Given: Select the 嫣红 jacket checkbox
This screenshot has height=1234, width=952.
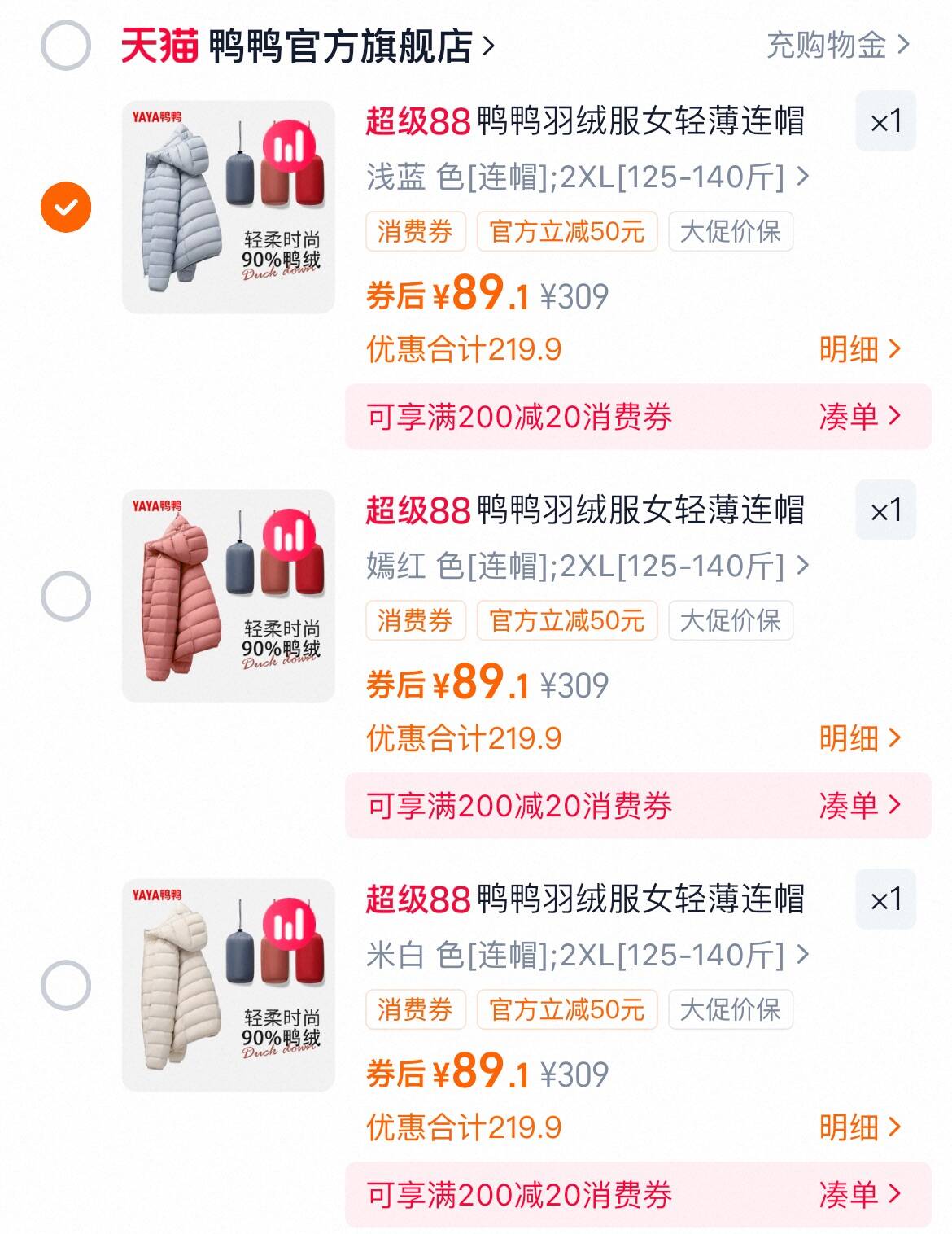Looking at the screenshot, I should pos(68,596).
